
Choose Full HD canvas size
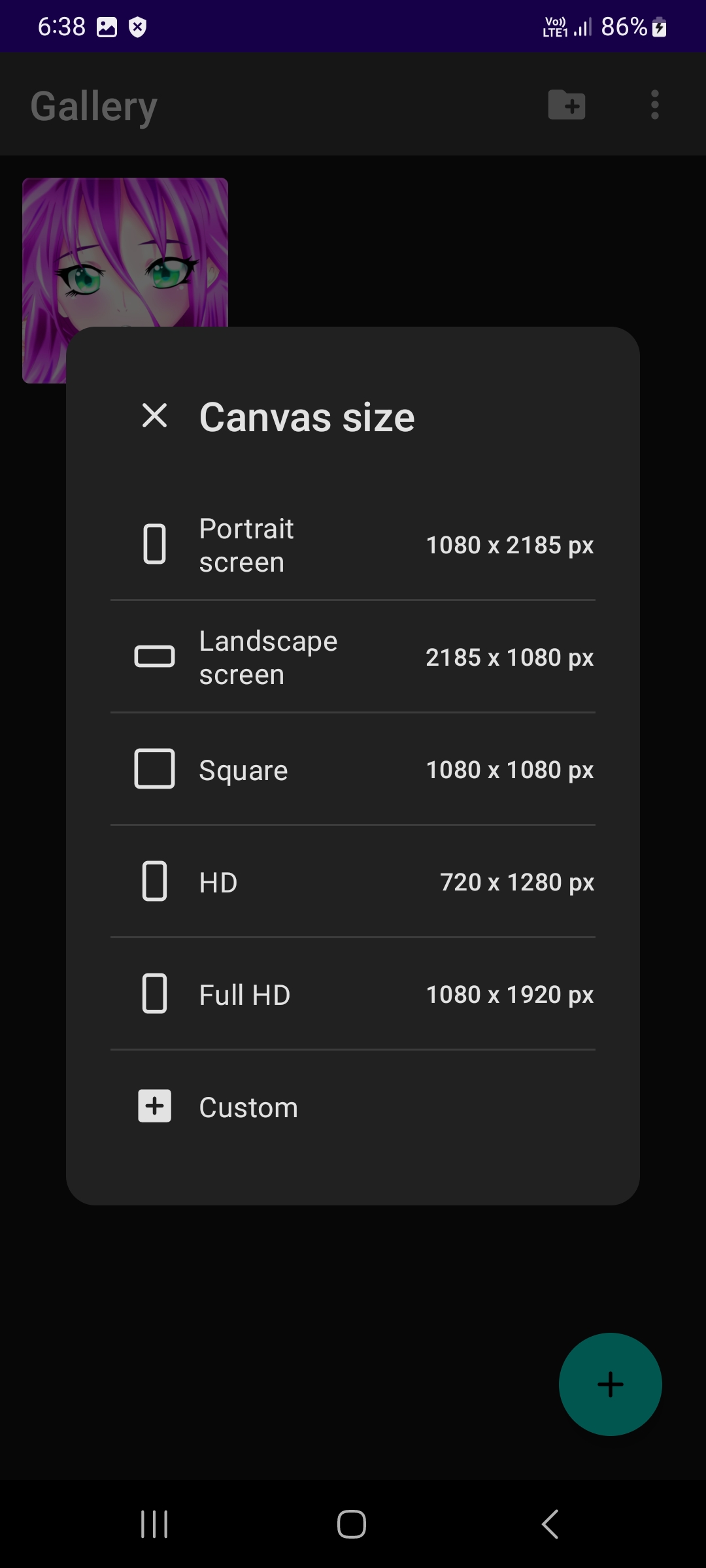click(x=353, y=994)
